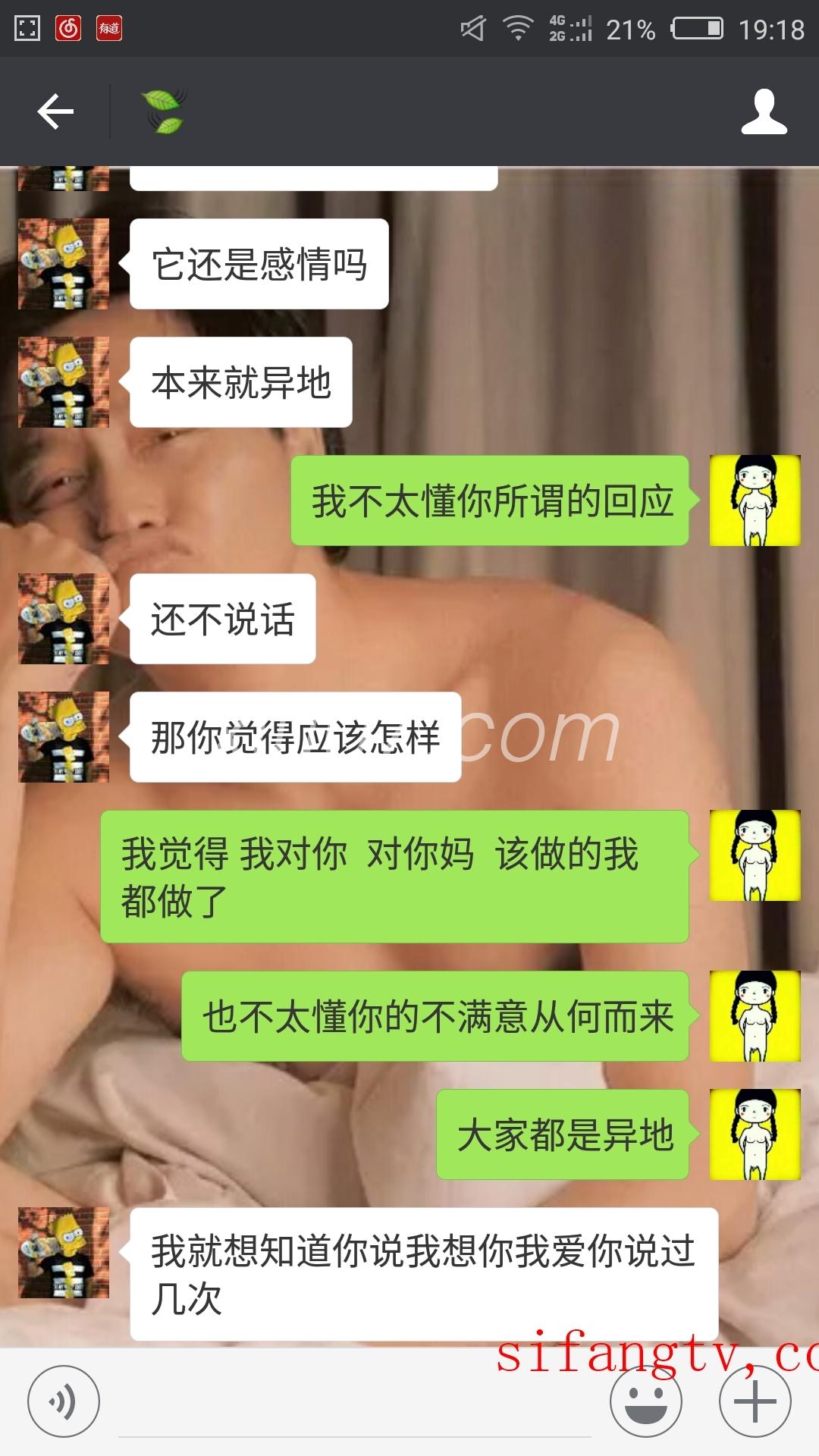The width and height of the screenshot is (819, 1456).
Task: Open the emoji picker
Action: coord(646,1401)
